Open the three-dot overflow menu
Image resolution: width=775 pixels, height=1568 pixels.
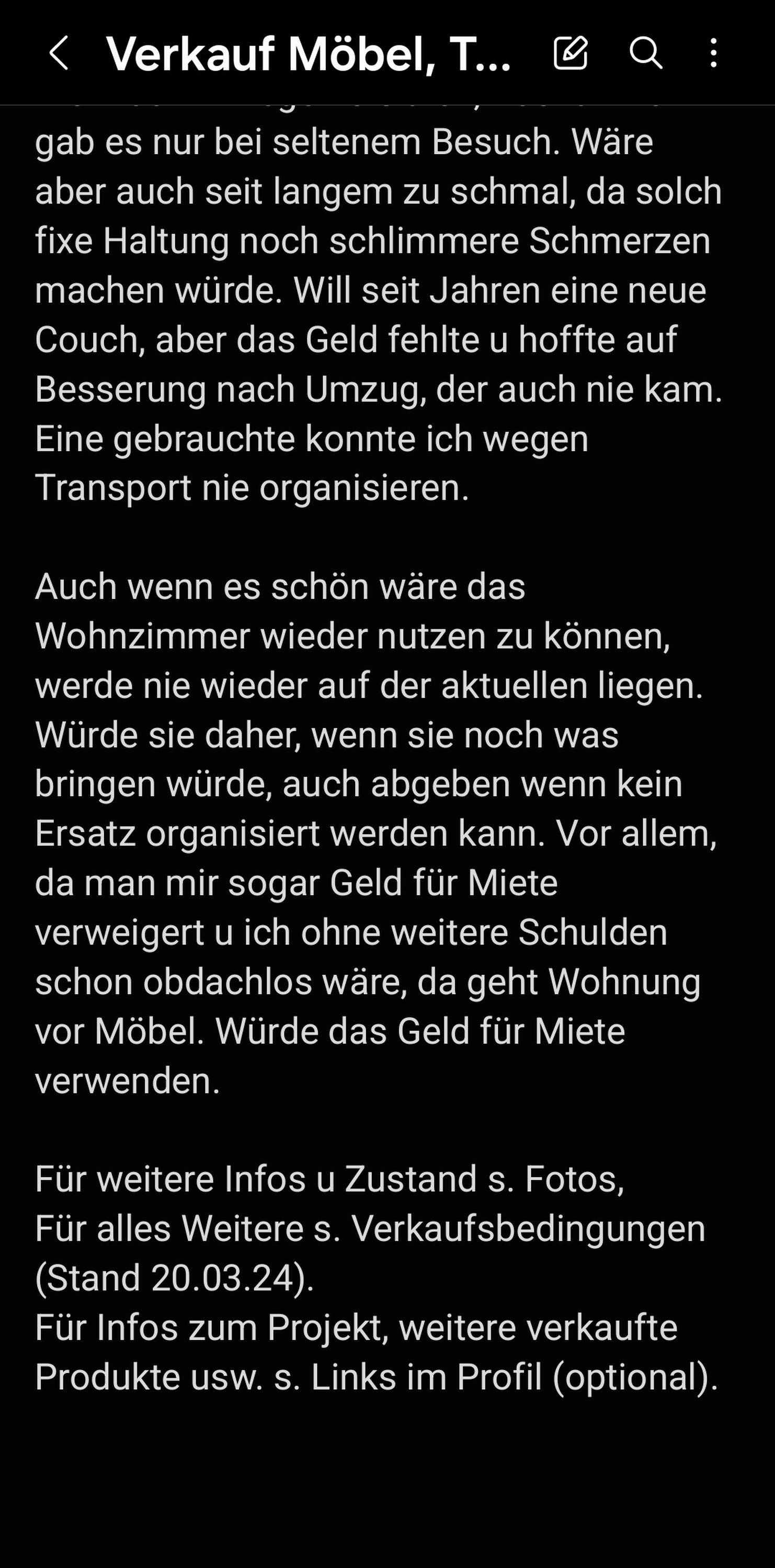713,53
